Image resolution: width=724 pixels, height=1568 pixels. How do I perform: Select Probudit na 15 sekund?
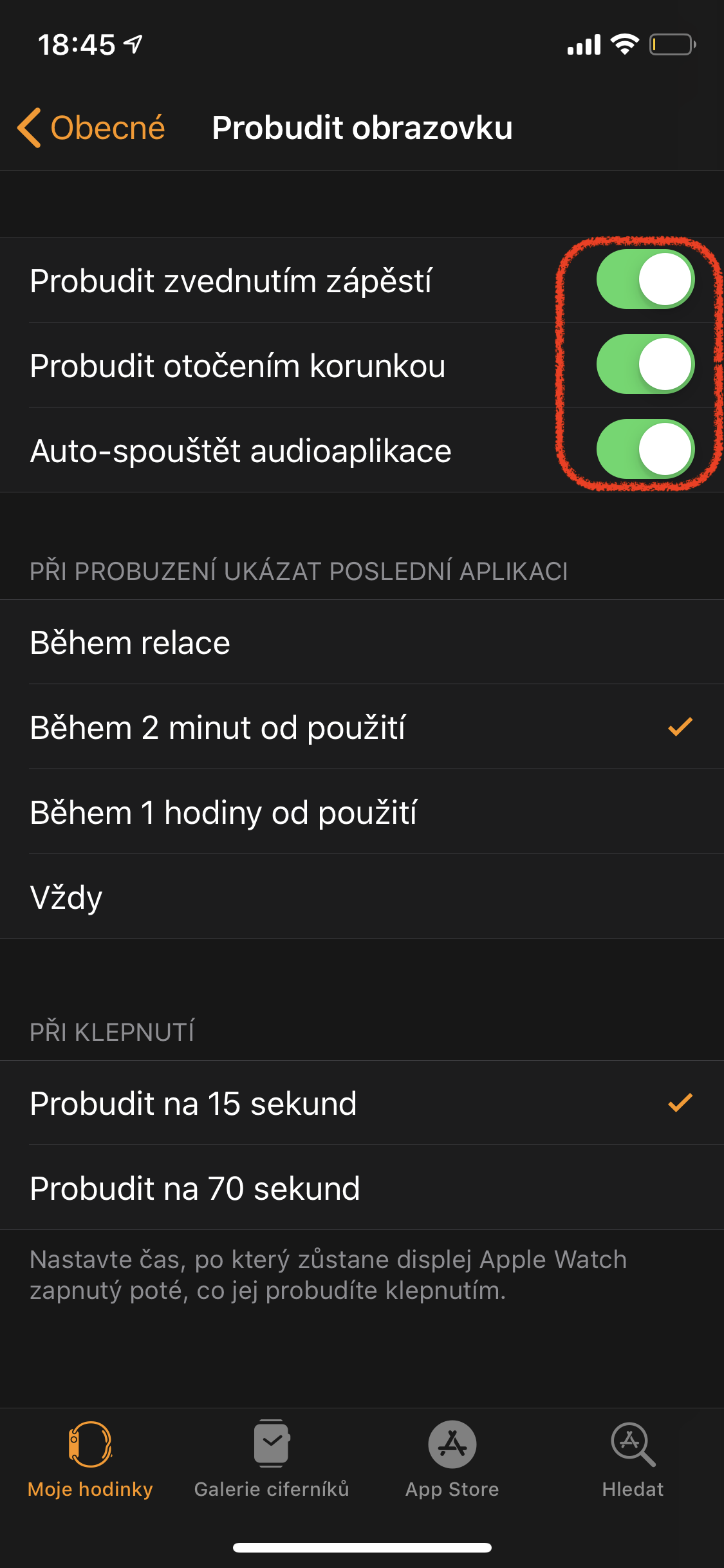[362, 1103]
